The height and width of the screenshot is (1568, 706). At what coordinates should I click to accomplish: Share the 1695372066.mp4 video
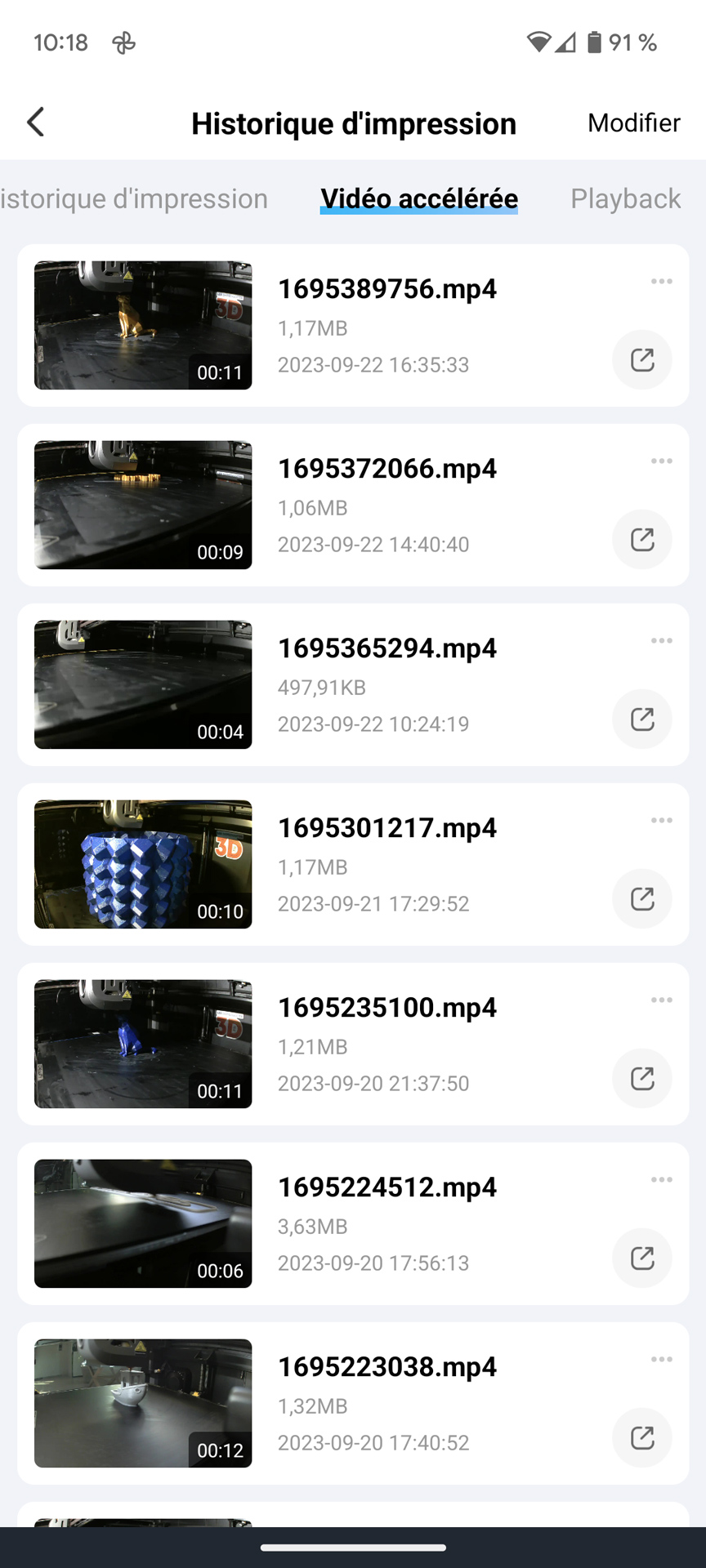(x=642, y=539)
